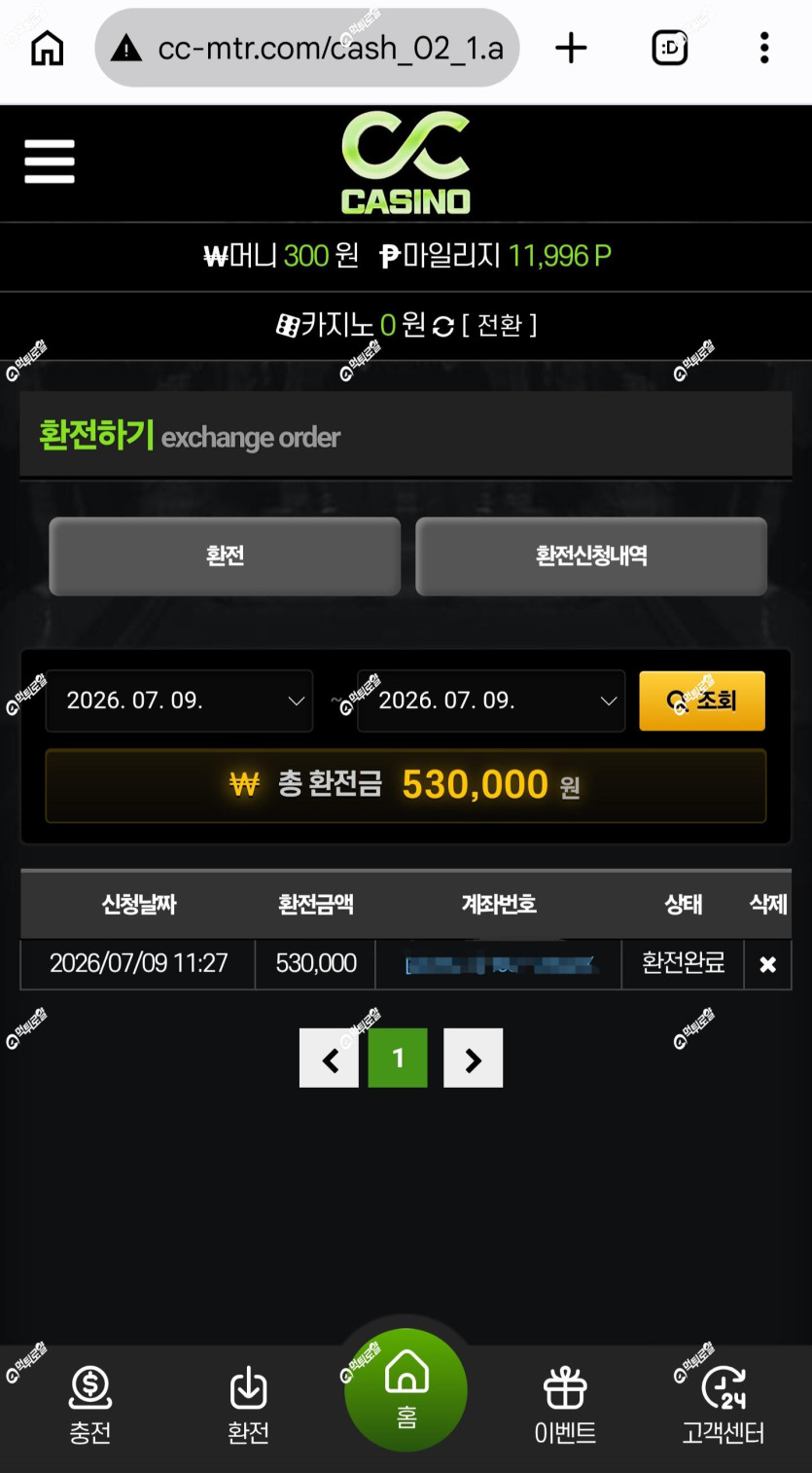This screenshot has height=1473, width=812.
Task: Tap the 전환 convert link
Action: pyautogui.click(x=500, y=325)
